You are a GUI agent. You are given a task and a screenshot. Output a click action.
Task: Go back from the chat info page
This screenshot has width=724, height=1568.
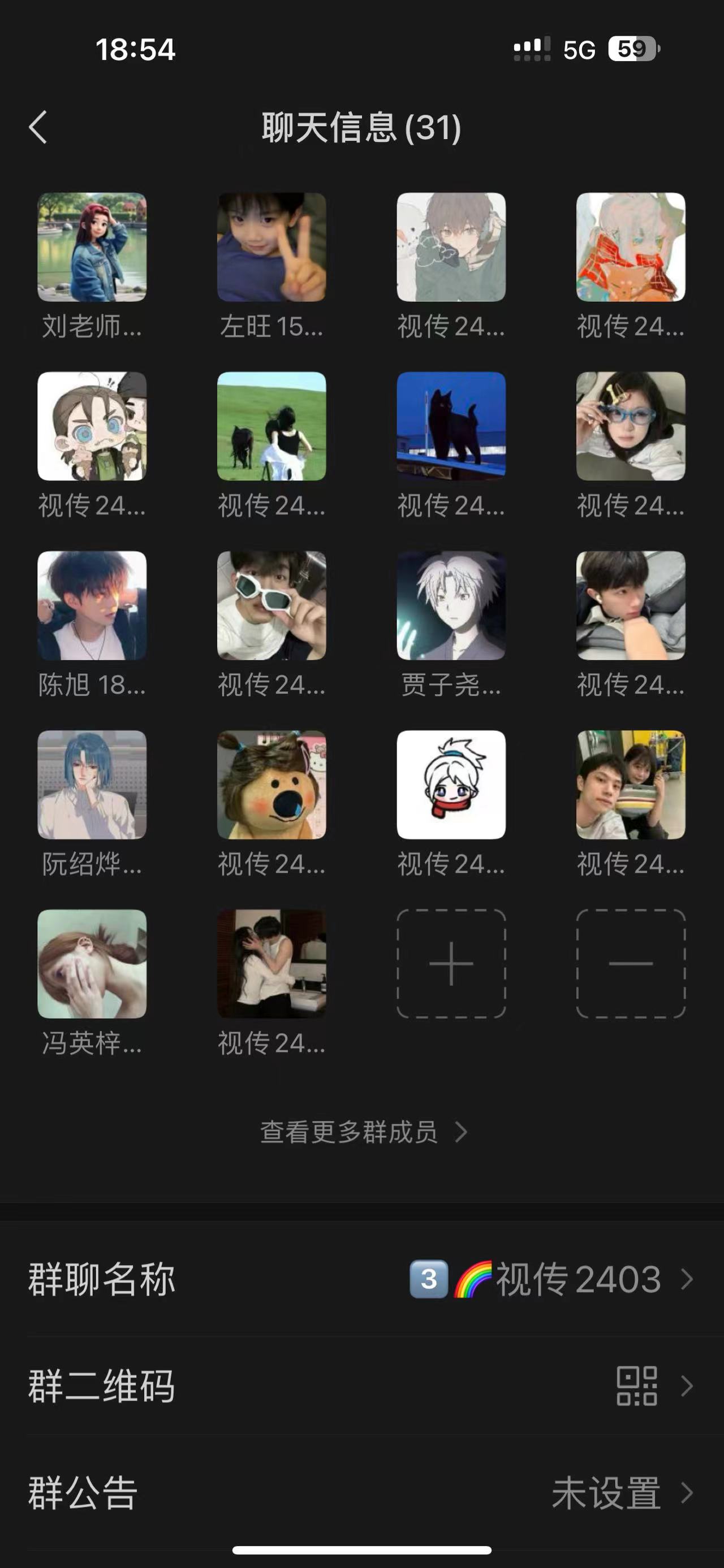pos(38,127)
